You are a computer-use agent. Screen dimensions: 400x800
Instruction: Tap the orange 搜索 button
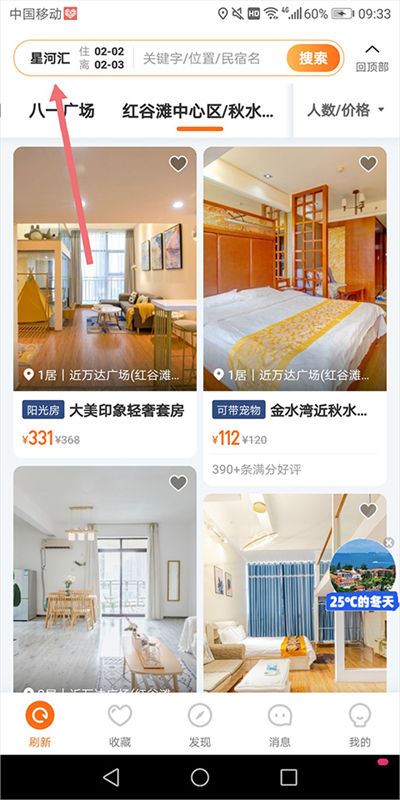click(313, 58)
